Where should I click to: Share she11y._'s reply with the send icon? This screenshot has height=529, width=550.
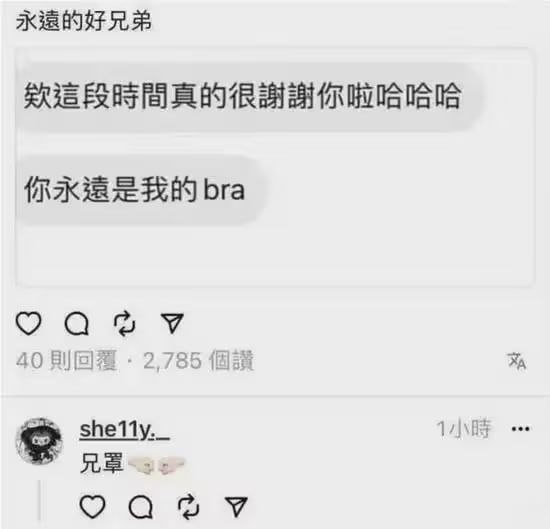[236, 507]
